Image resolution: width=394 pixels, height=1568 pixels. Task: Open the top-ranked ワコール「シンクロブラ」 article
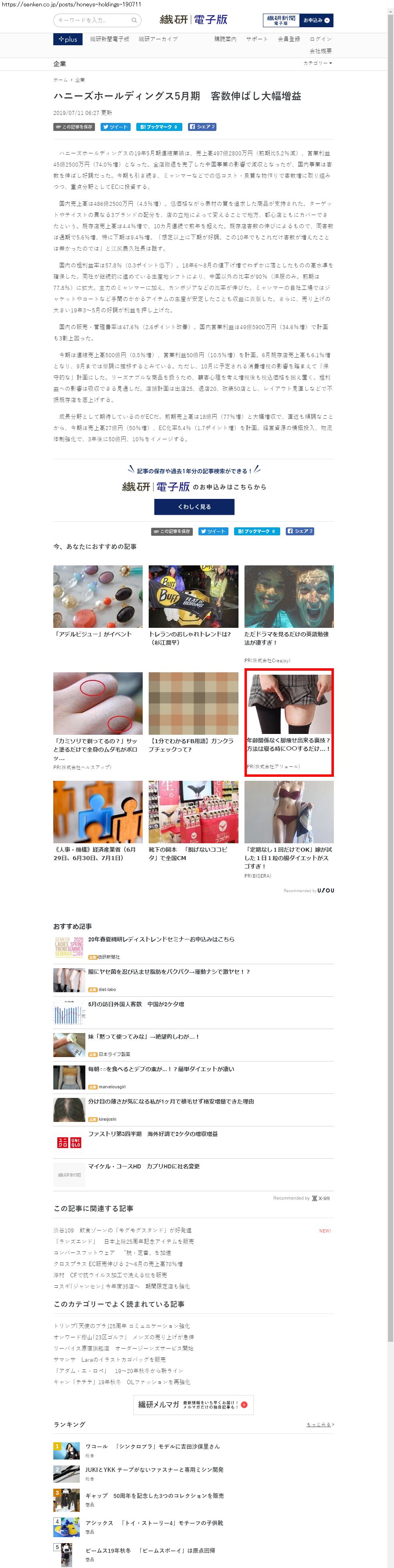tap(152, 1446)
